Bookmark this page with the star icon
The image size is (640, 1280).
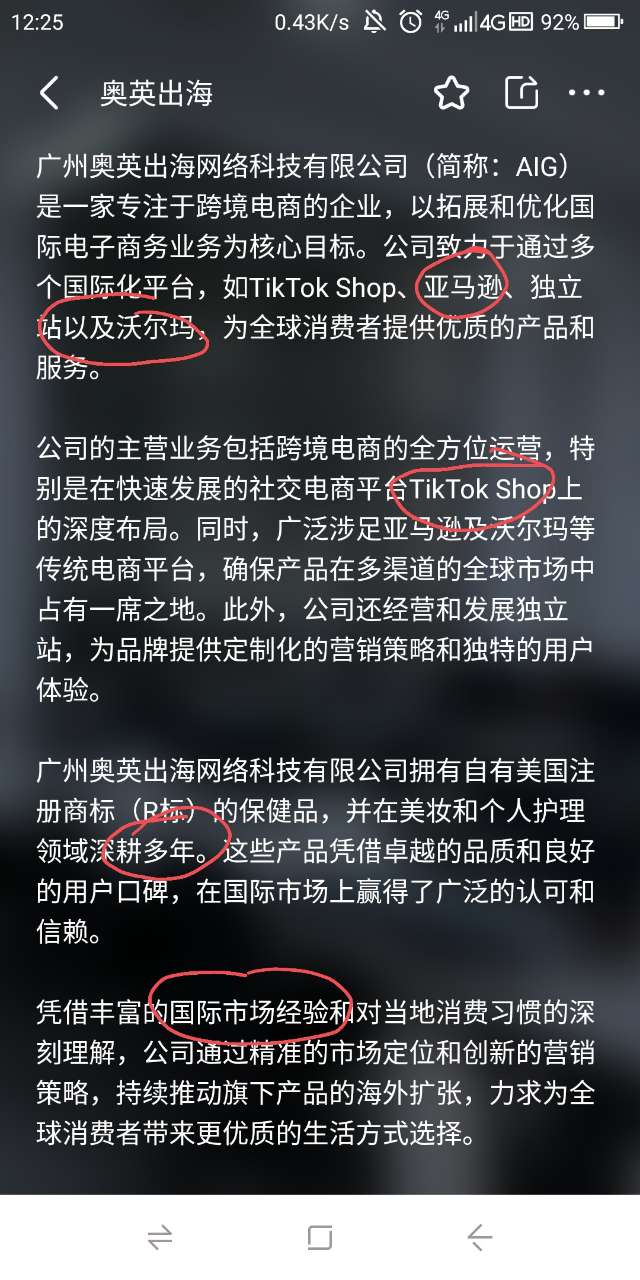(451, 94)
